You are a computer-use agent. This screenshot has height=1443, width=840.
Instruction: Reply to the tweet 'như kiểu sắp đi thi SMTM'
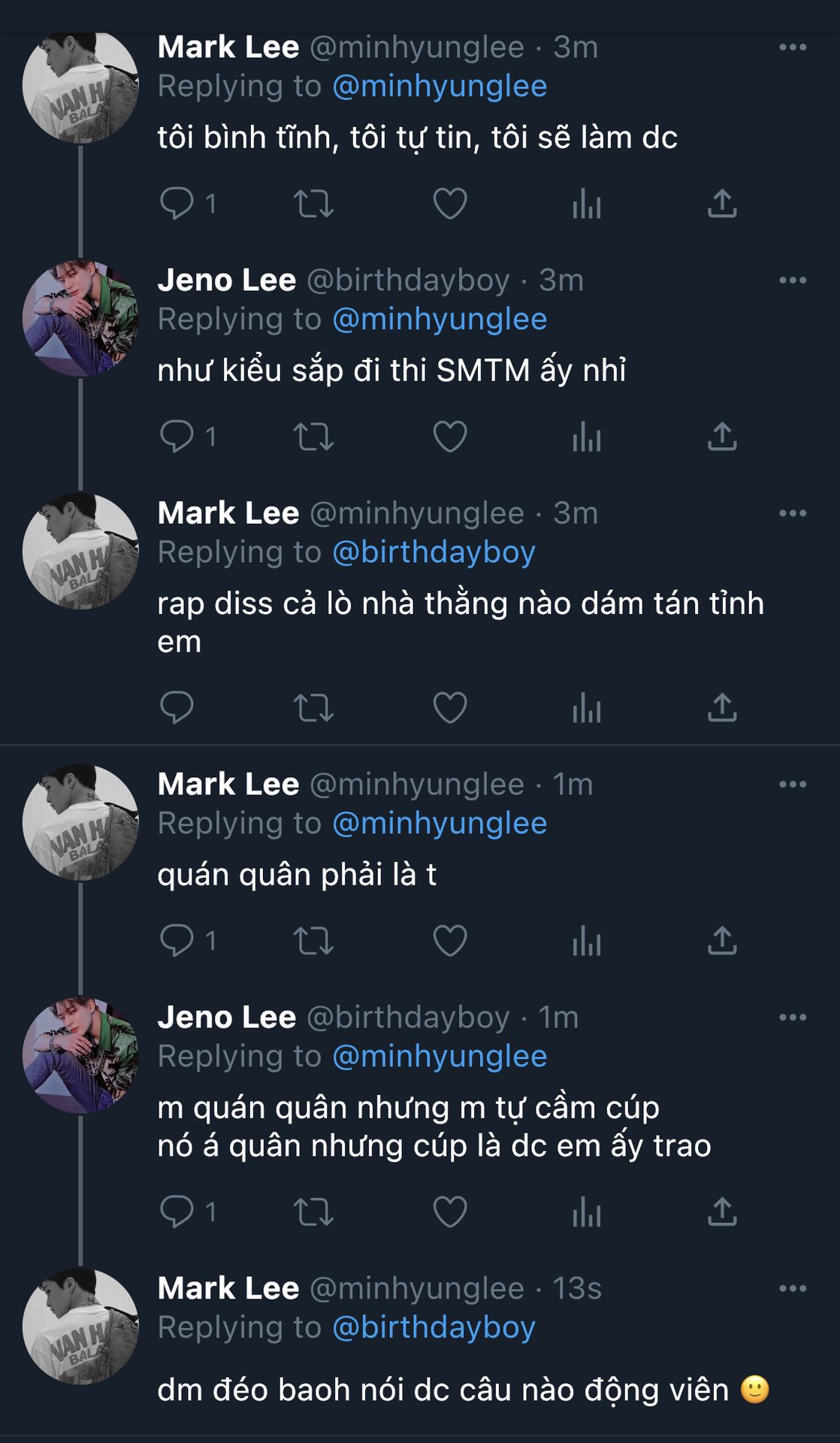(177, 437)
